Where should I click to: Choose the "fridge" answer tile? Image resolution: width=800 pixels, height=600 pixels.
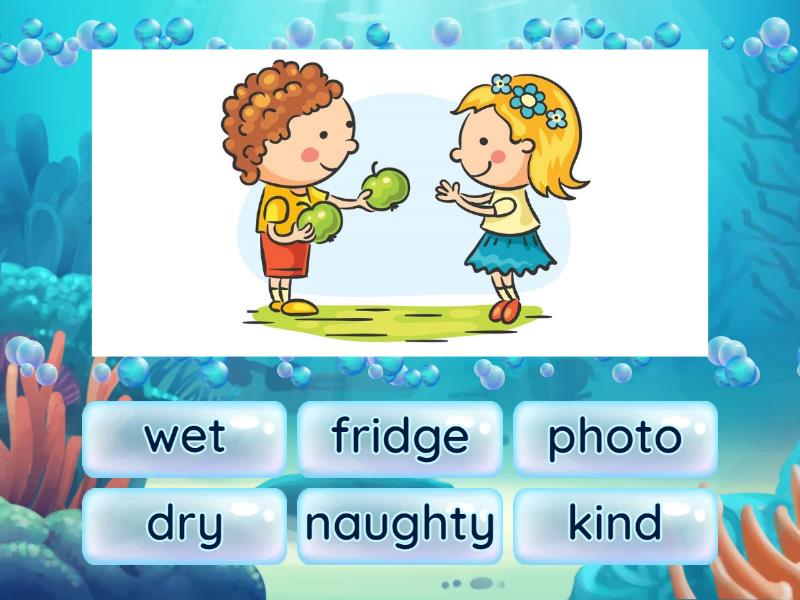400,438
